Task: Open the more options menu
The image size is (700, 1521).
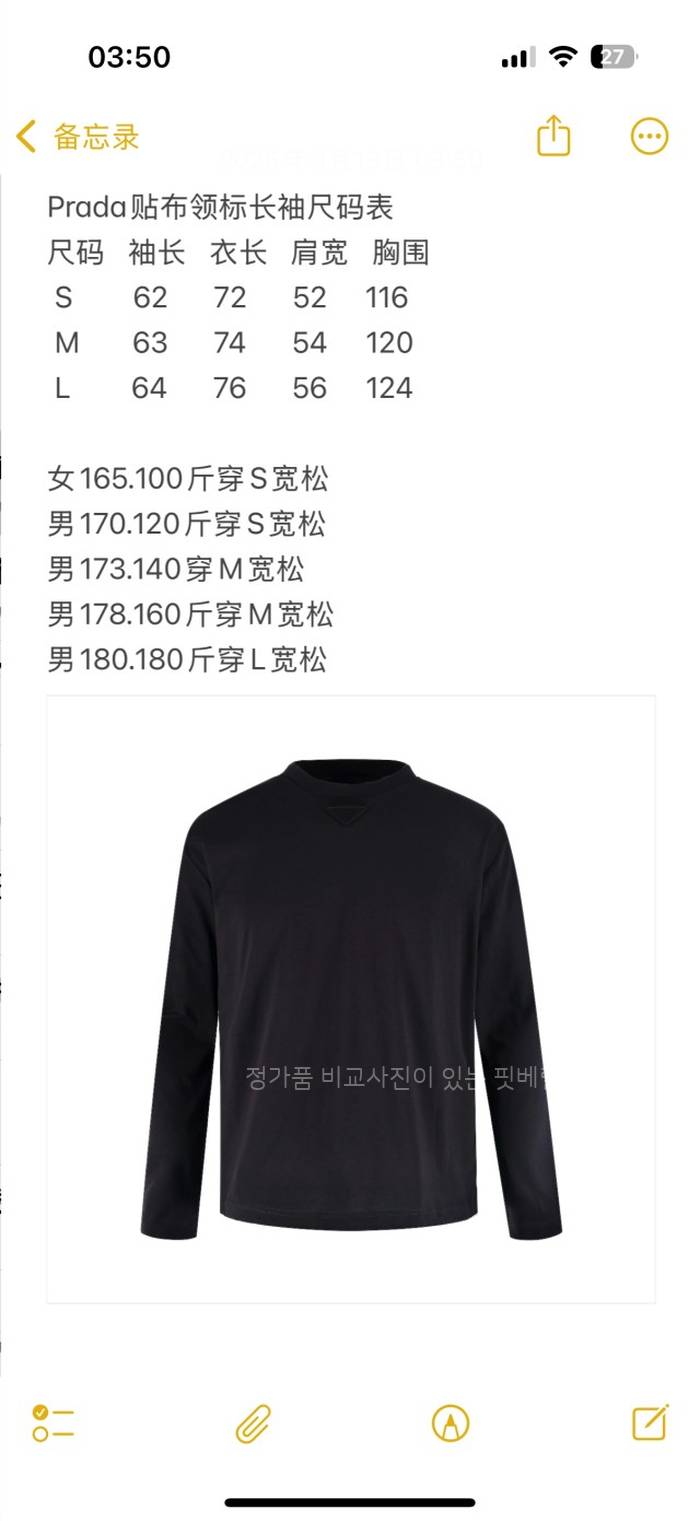Action: click(649, 136)
